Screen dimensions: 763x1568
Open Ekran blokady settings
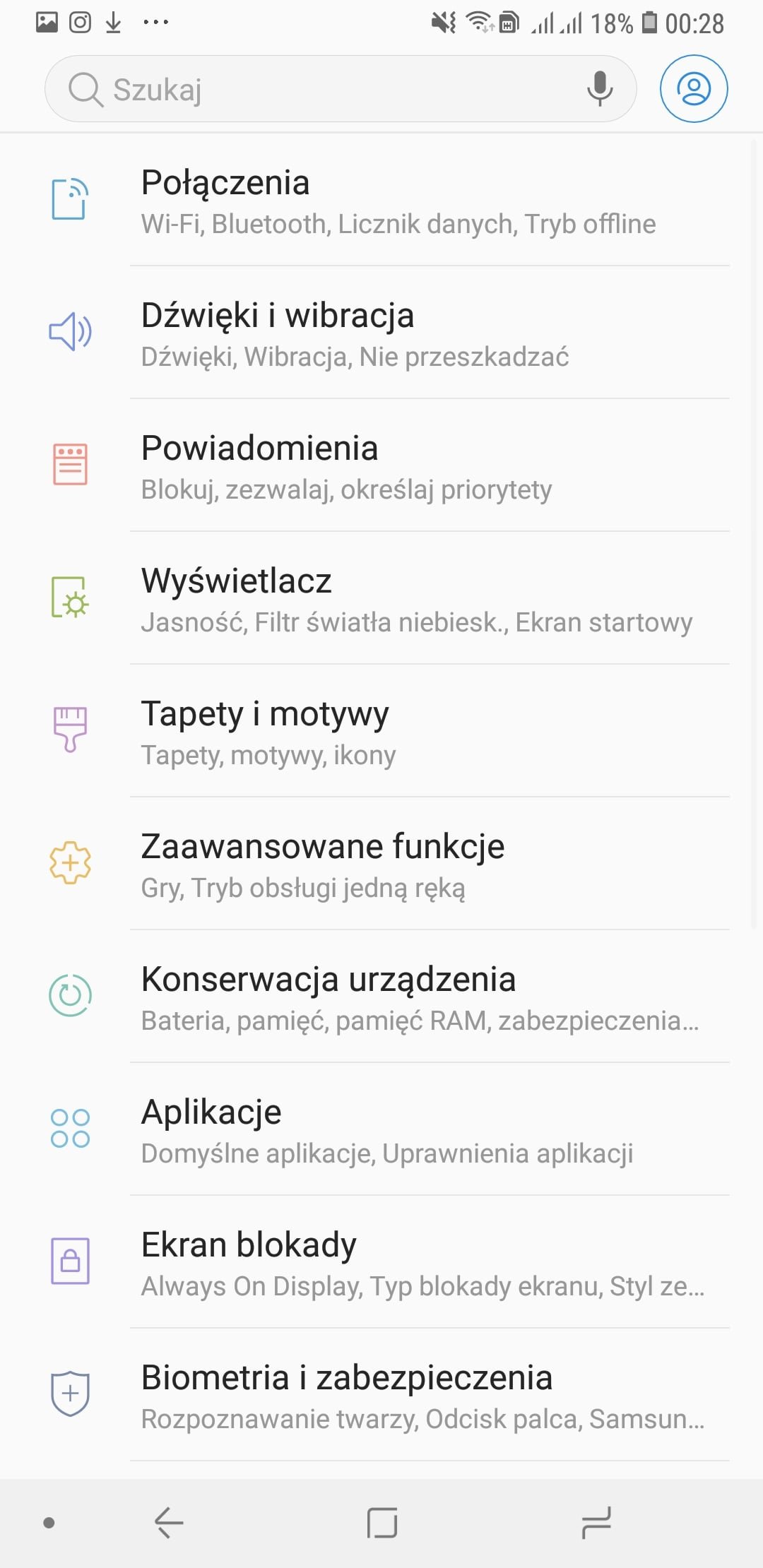pyautogui.click(x=381, y=1262)
